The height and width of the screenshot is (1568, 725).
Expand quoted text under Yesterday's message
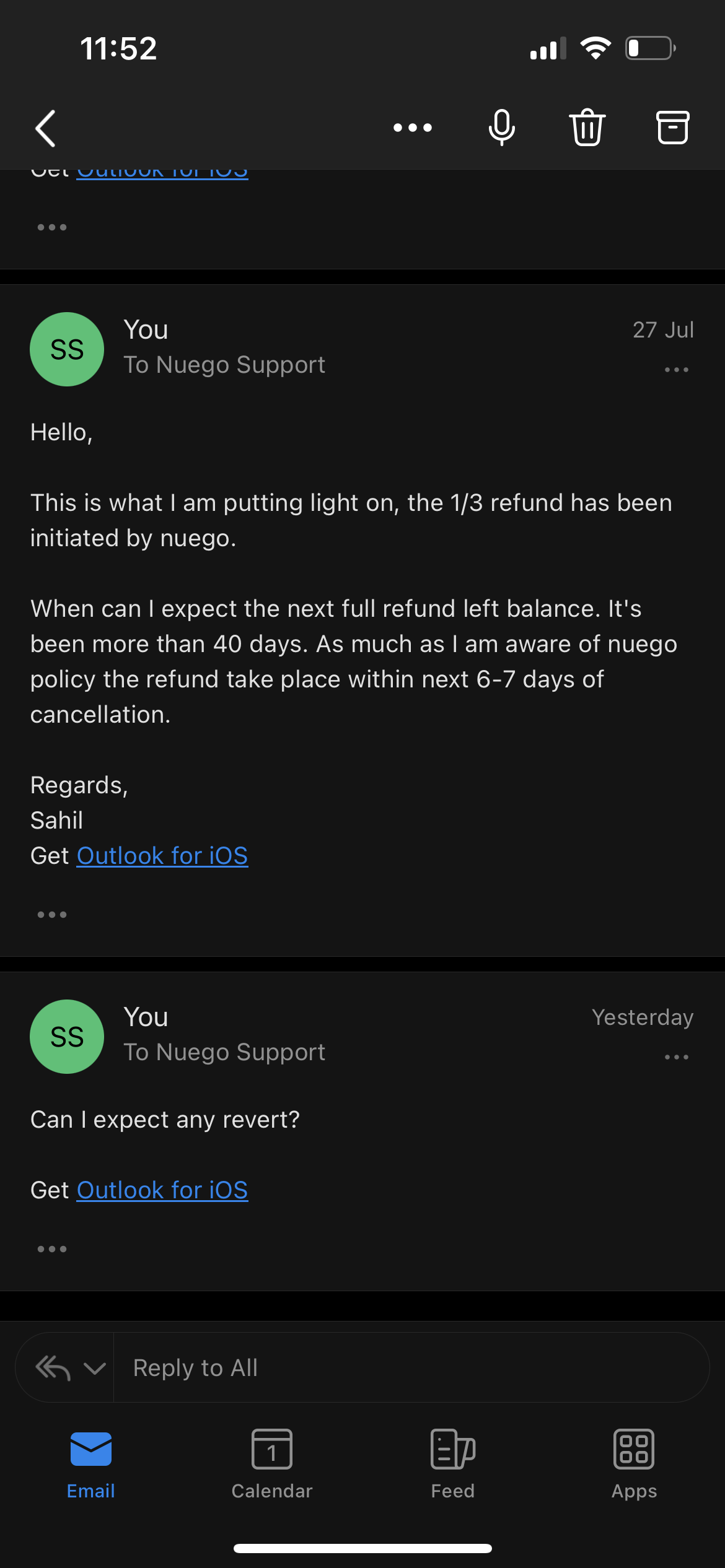point(52,1249)
